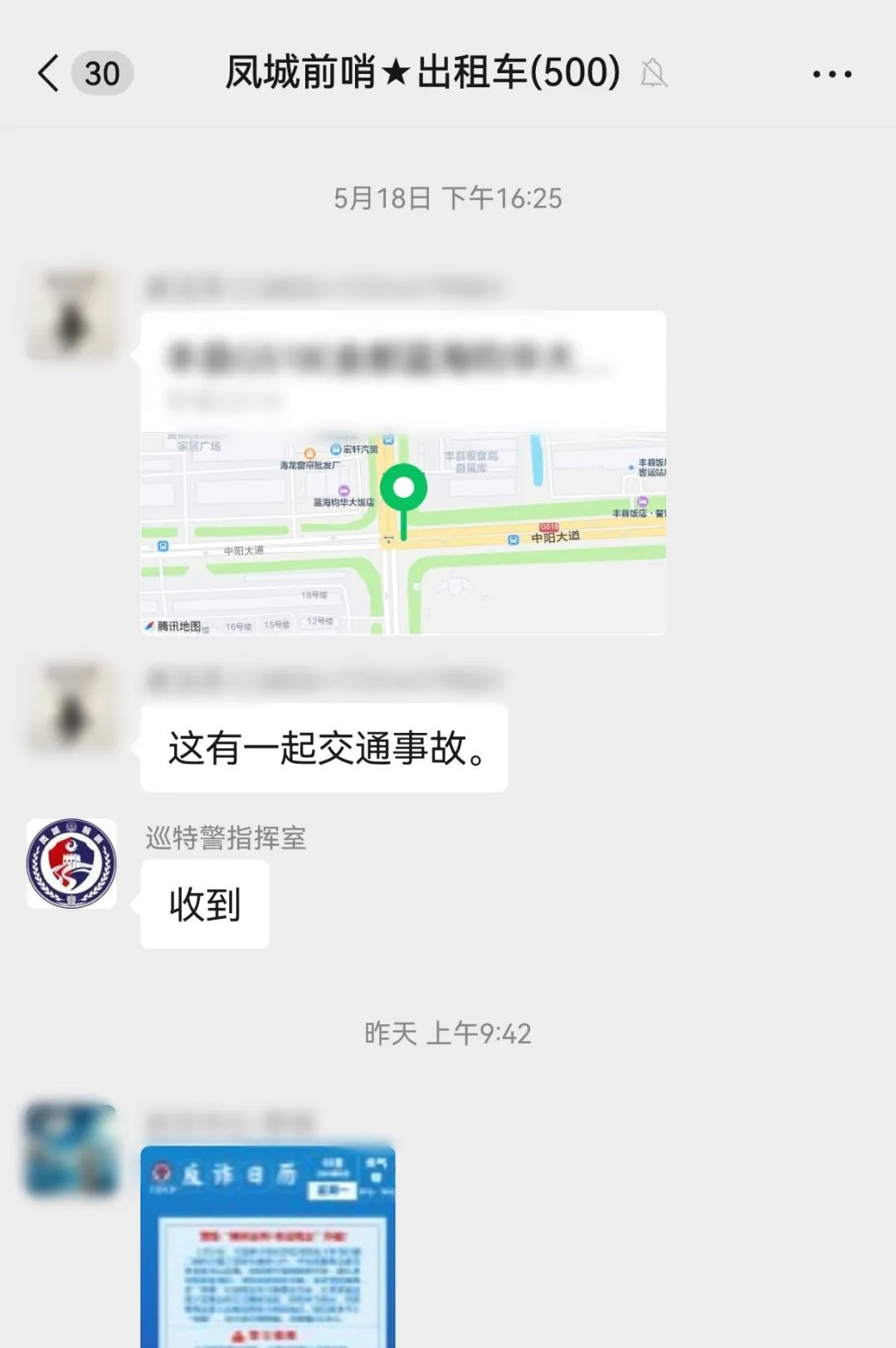Open the 反诈日历 image message
Viewport: 896px width, 1348px height.
tap(267, 1245)
